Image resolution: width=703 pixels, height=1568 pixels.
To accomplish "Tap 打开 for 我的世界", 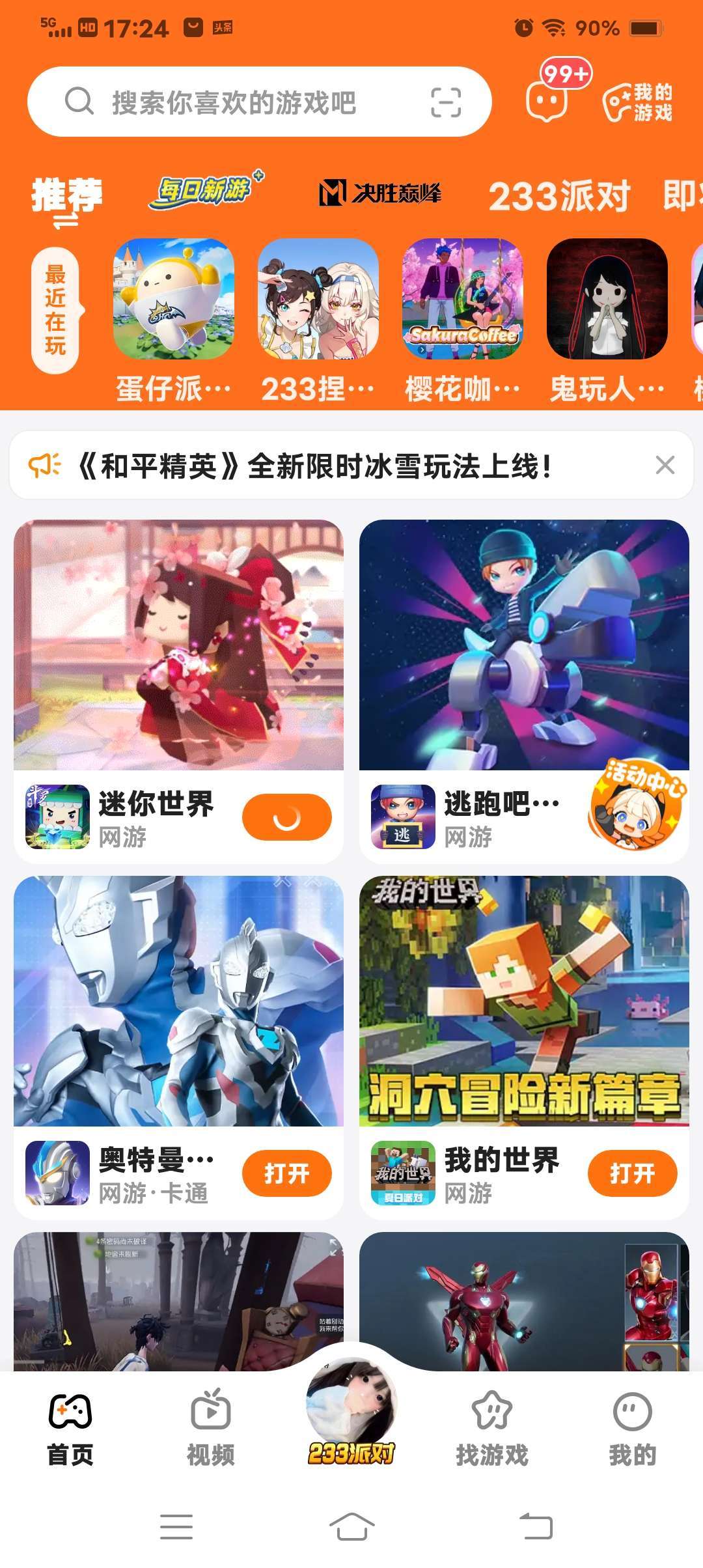I will (632, 1173).
